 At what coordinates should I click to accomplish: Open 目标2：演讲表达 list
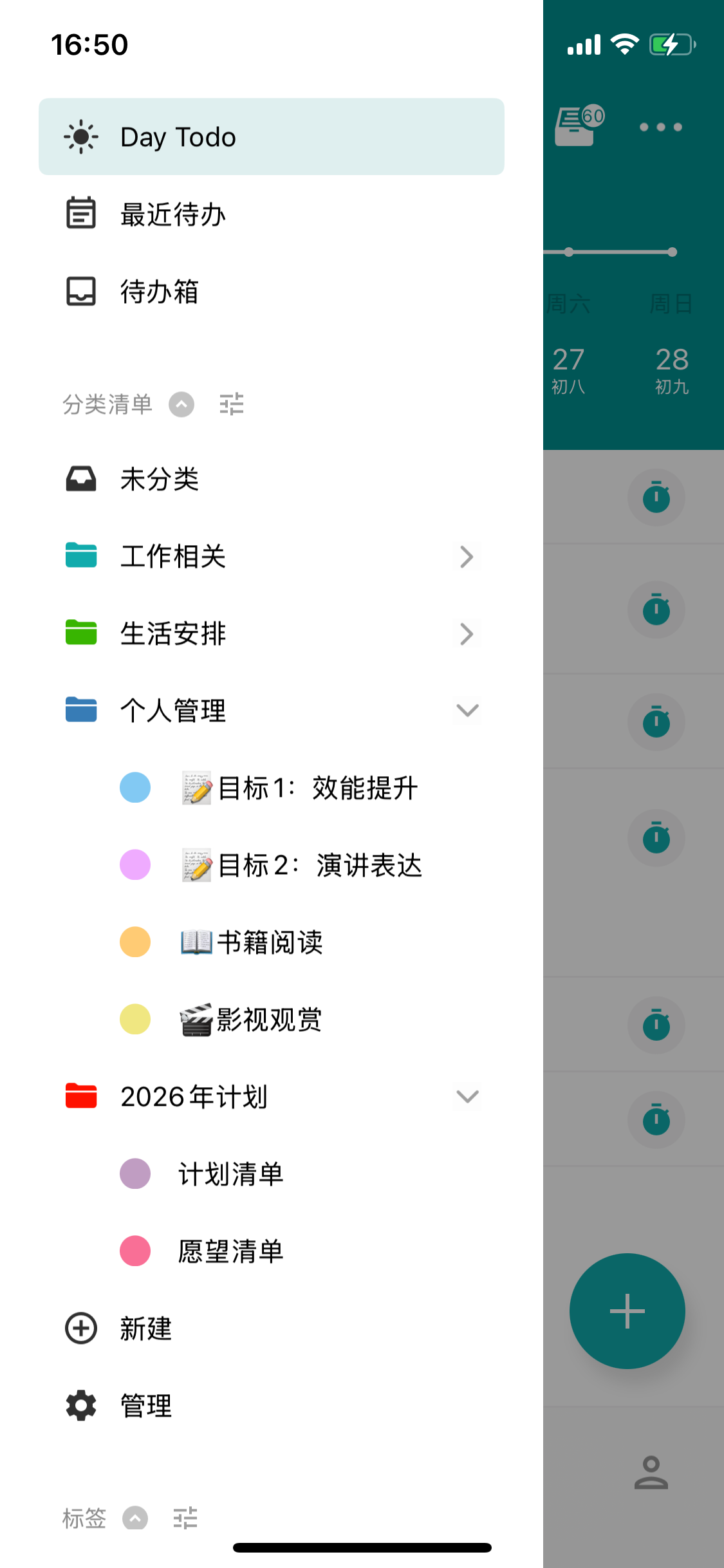coord(300,865)
